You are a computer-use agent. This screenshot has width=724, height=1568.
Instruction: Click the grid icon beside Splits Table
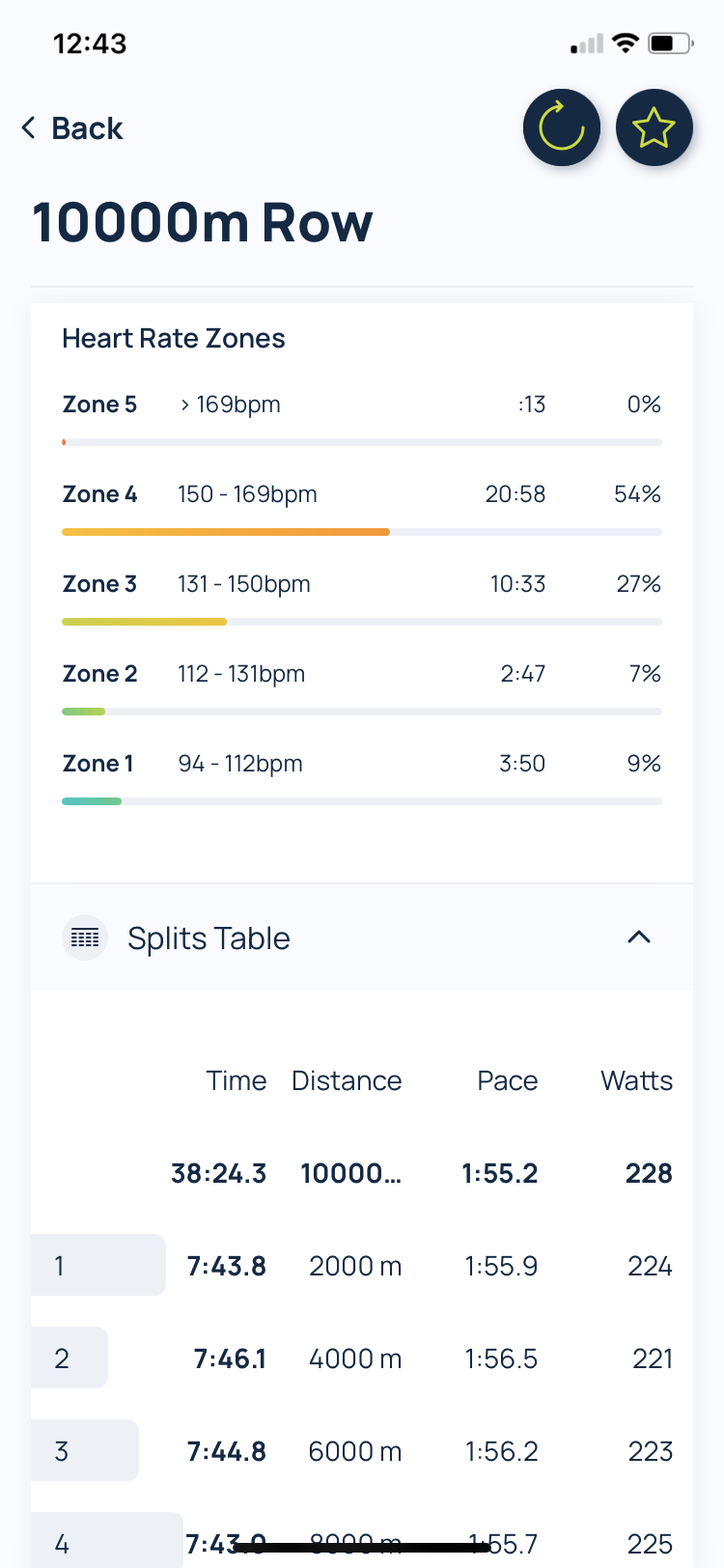(84, 937)
